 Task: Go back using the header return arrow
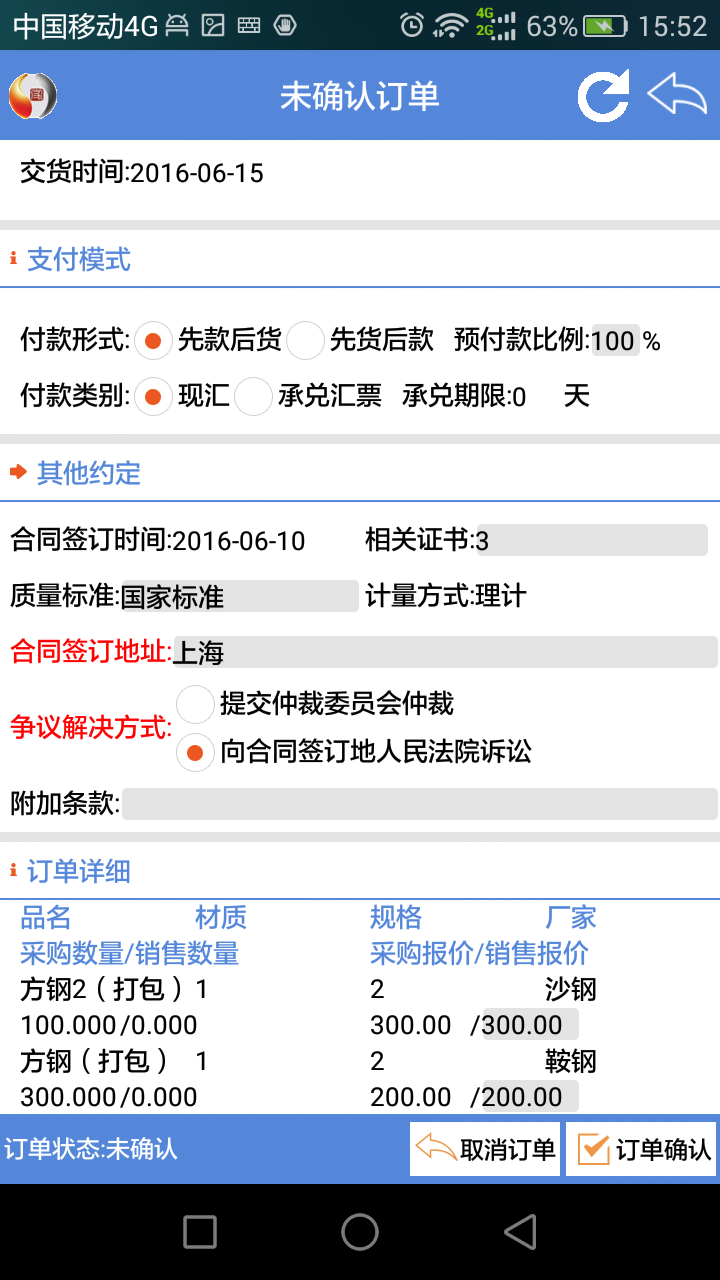tap(677, 96)
